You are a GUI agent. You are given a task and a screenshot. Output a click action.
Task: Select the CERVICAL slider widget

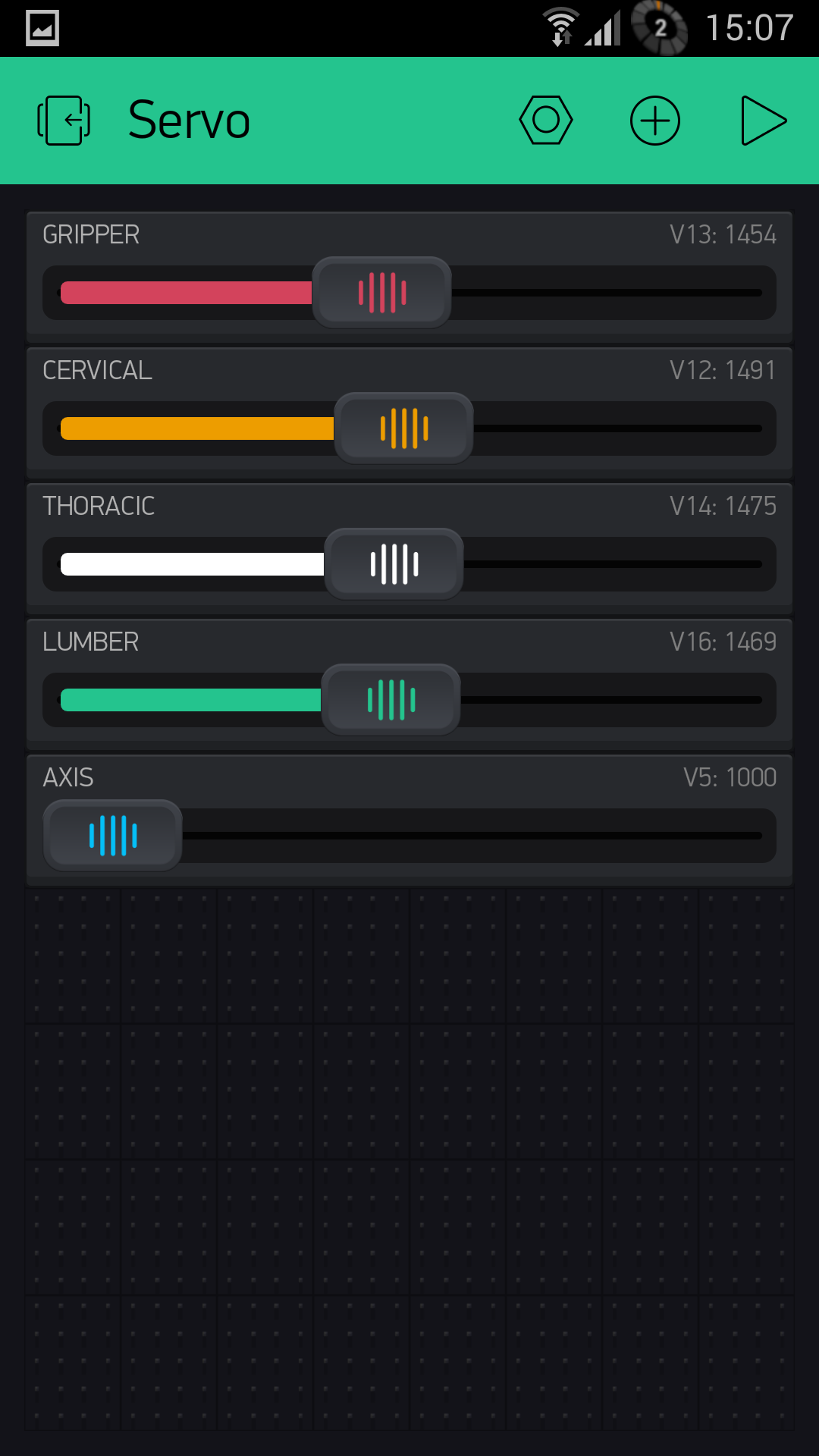click(x=409, y=413)
